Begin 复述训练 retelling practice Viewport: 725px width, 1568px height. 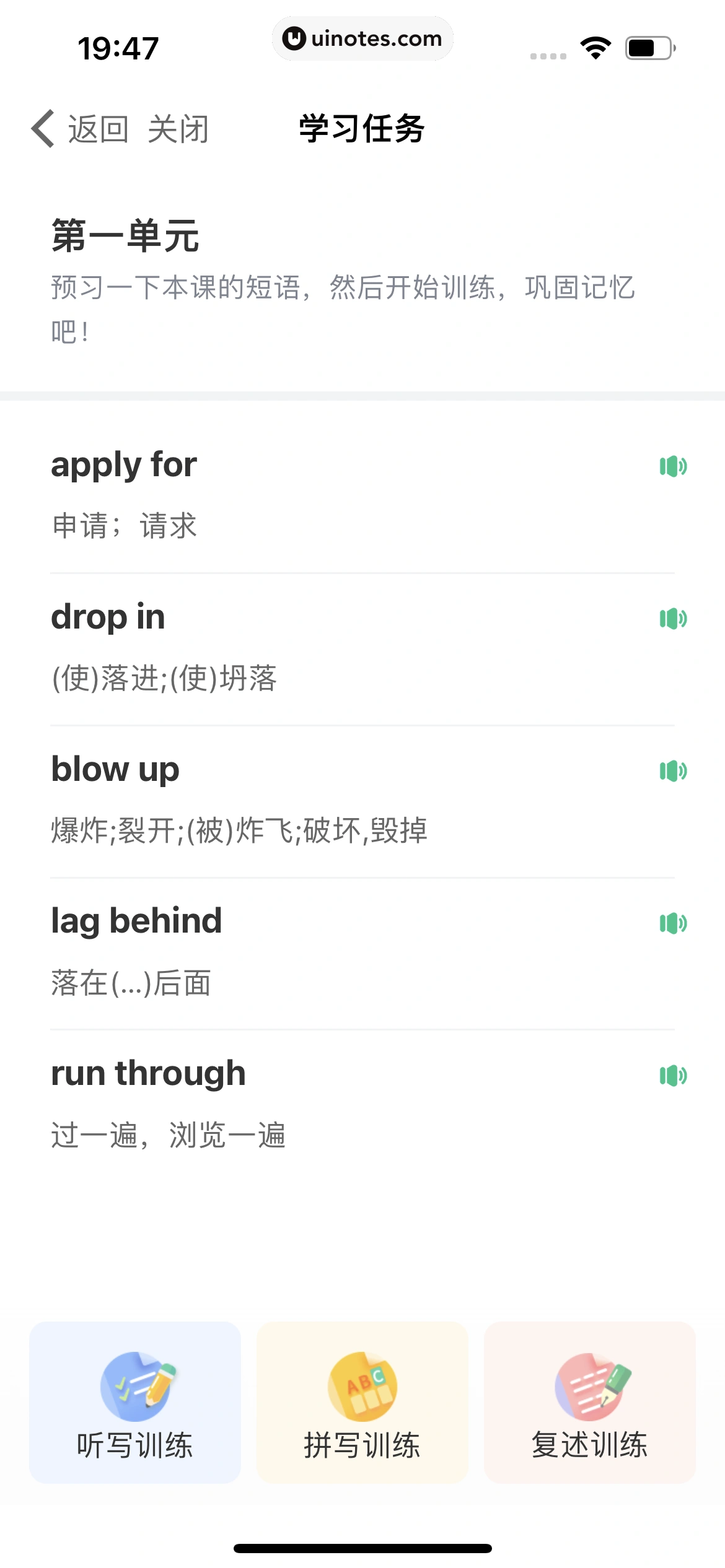click(589, 1402)
